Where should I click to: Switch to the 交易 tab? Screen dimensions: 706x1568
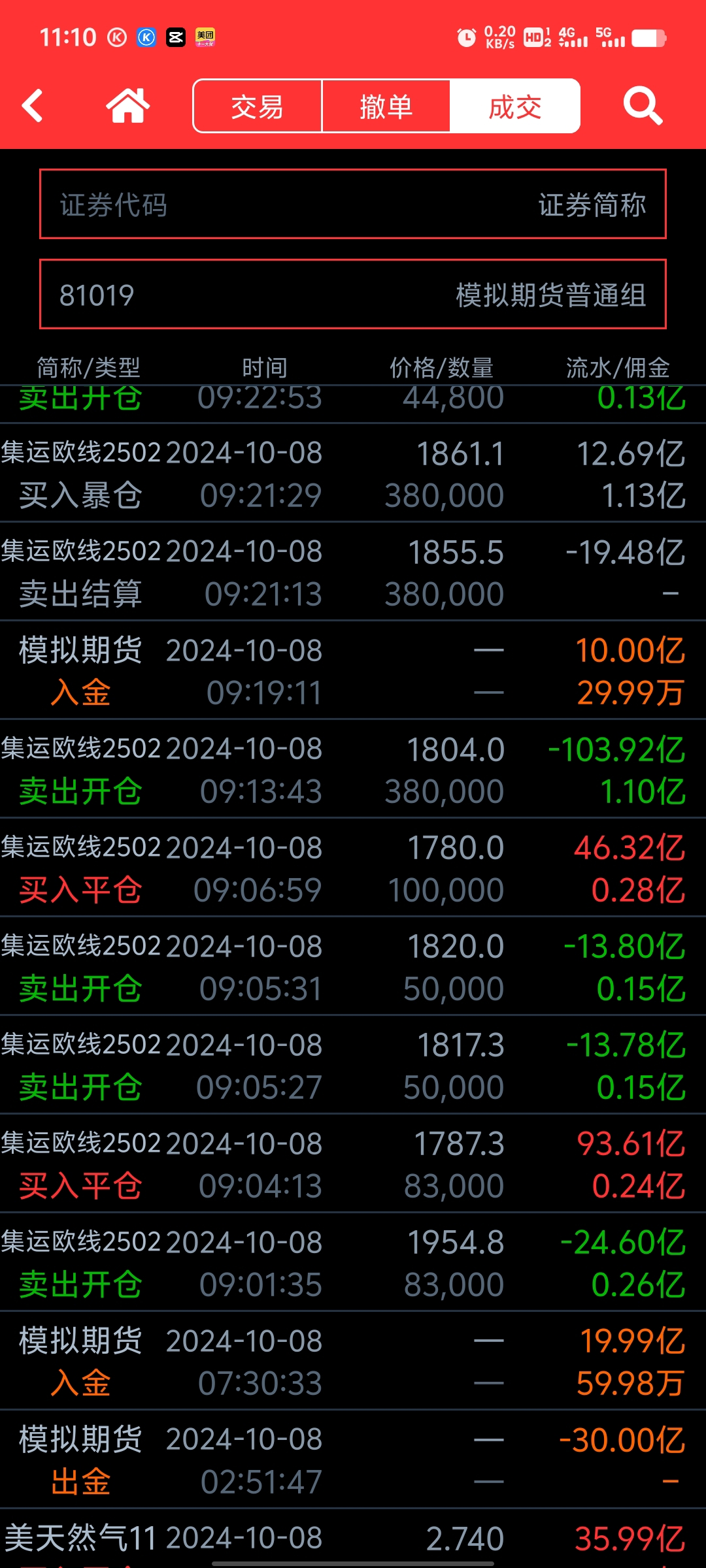coord(258,106)
